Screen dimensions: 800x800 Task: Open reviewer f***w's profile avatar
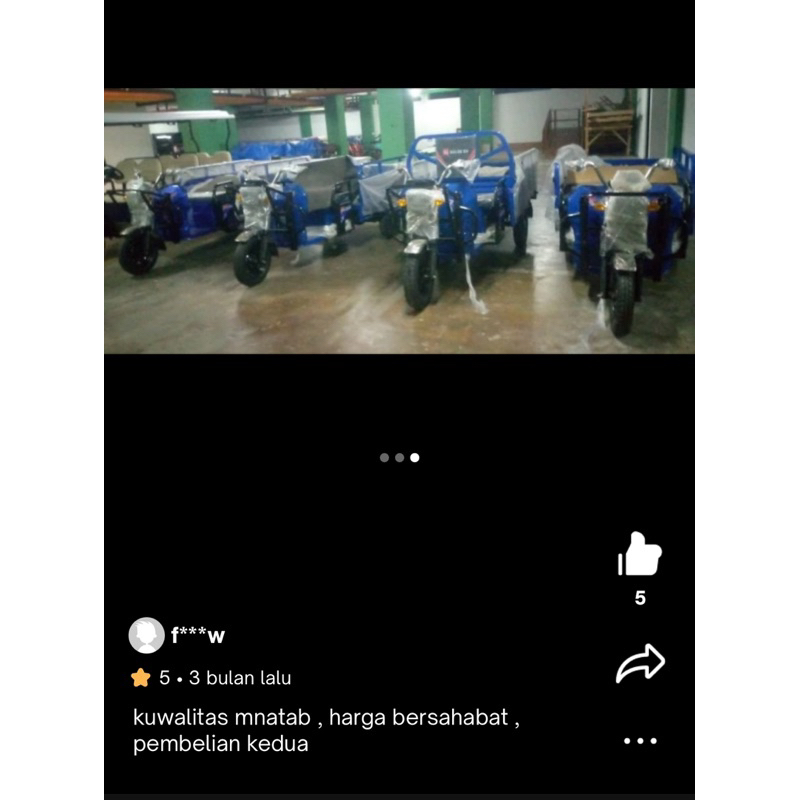tap(147, 636)
